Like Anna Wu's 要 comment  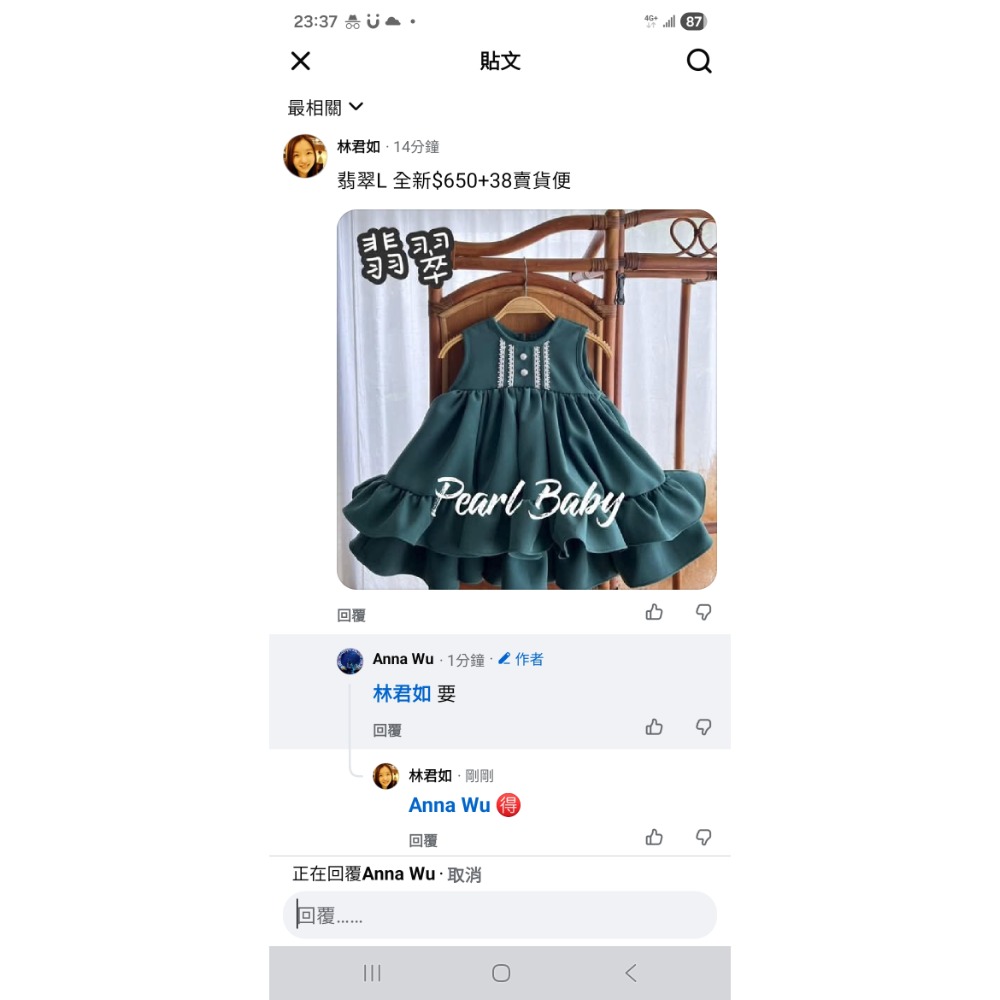654,727
